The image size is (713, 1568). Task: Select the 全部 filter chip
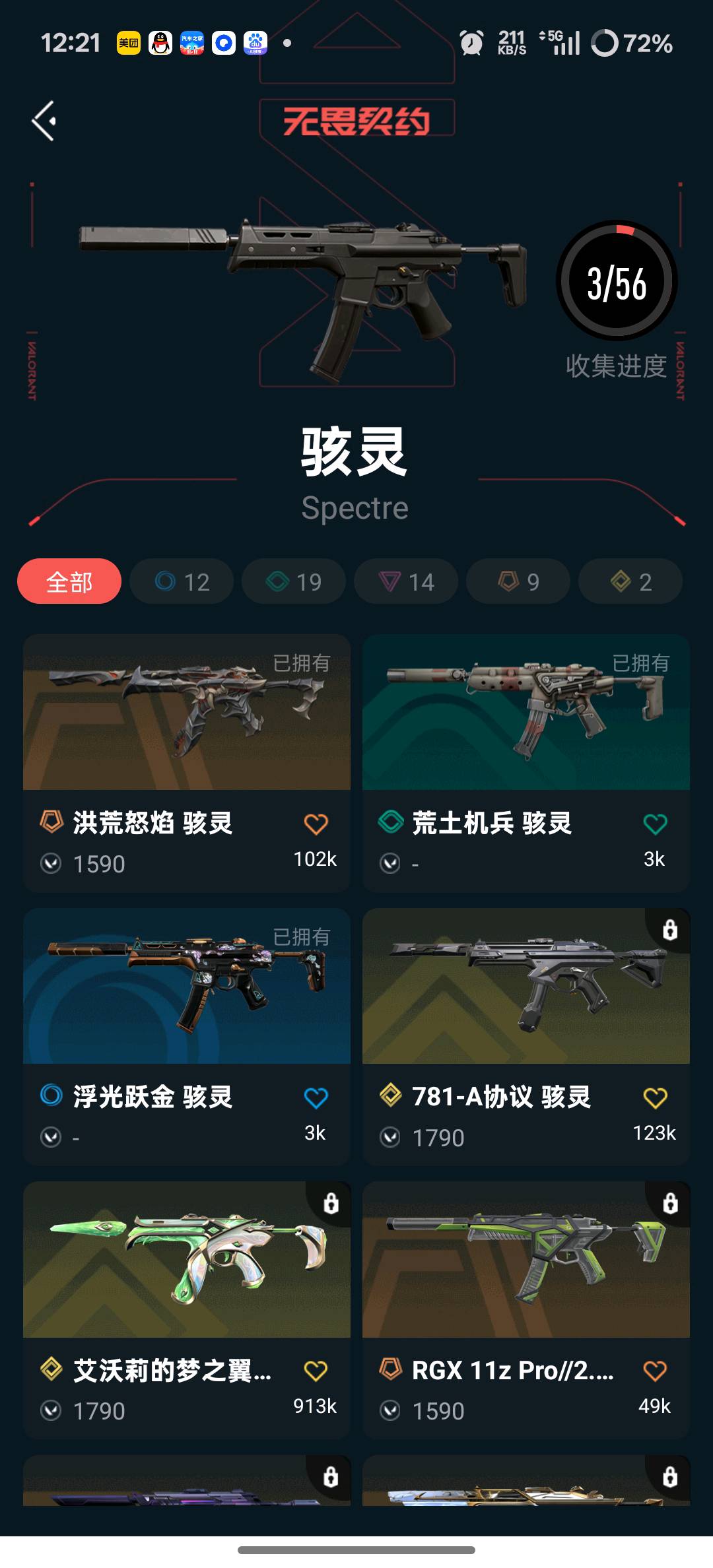coord(69,581)
